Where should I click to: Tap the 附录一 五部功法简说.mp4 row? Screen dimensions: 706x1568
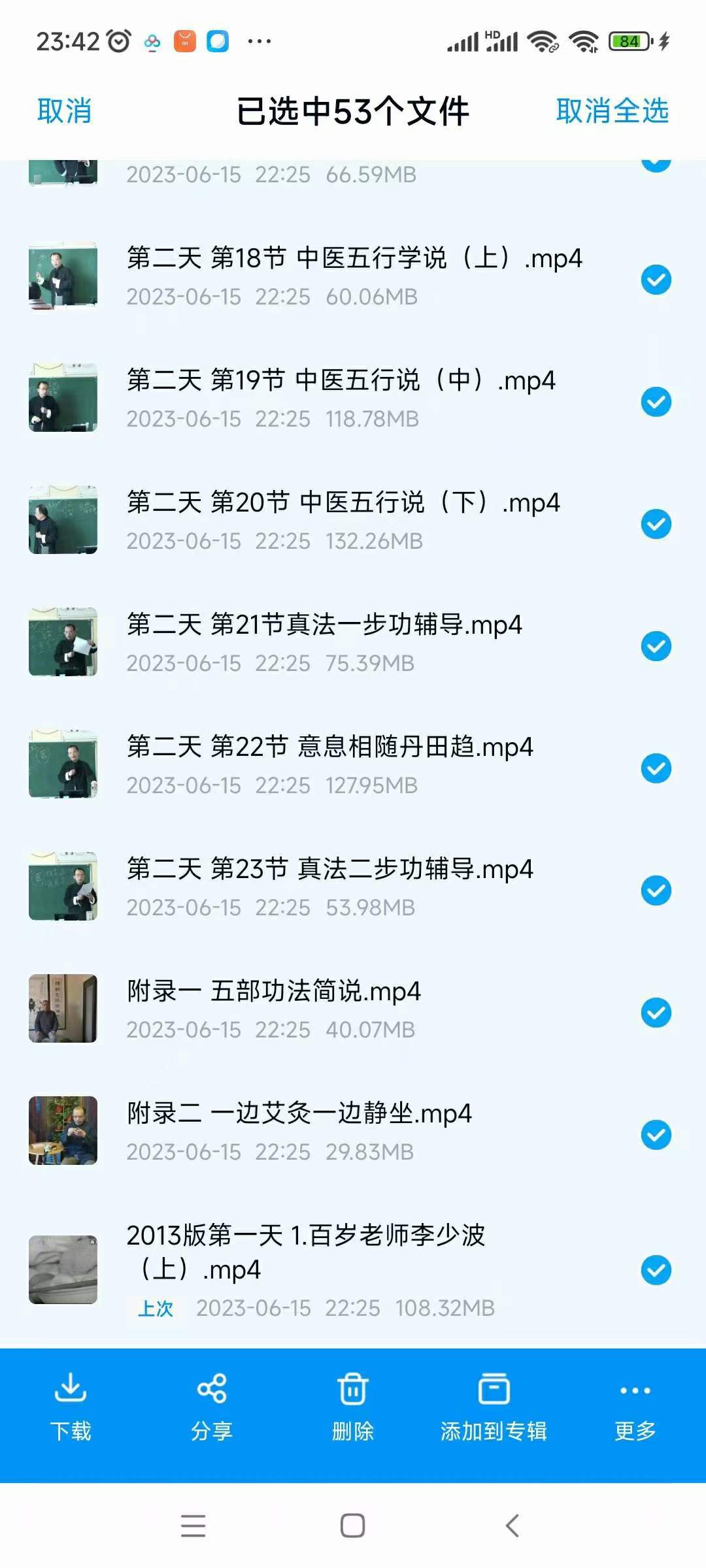[275, 1009]
